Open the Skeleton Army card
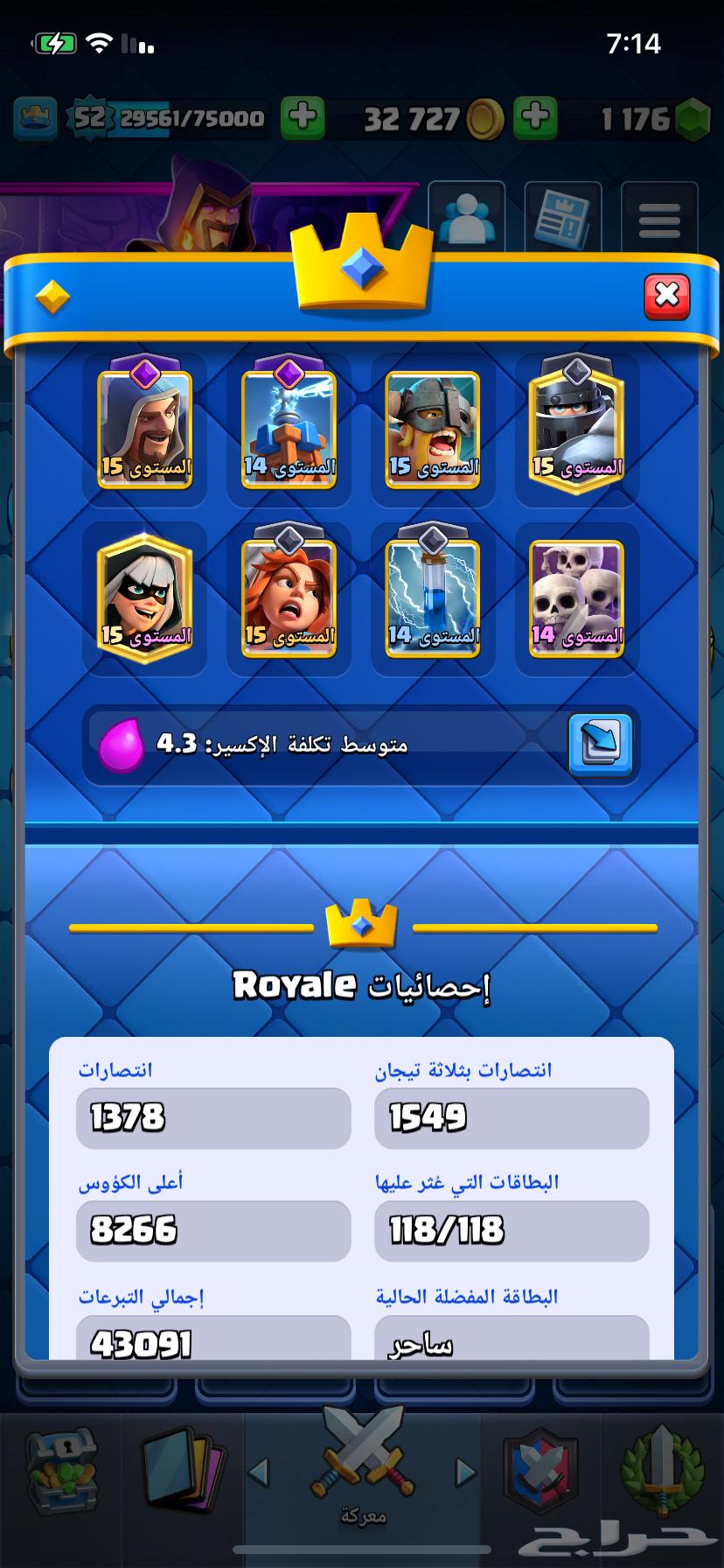The height and width of the screenshot is (1568, 724). 576,598
